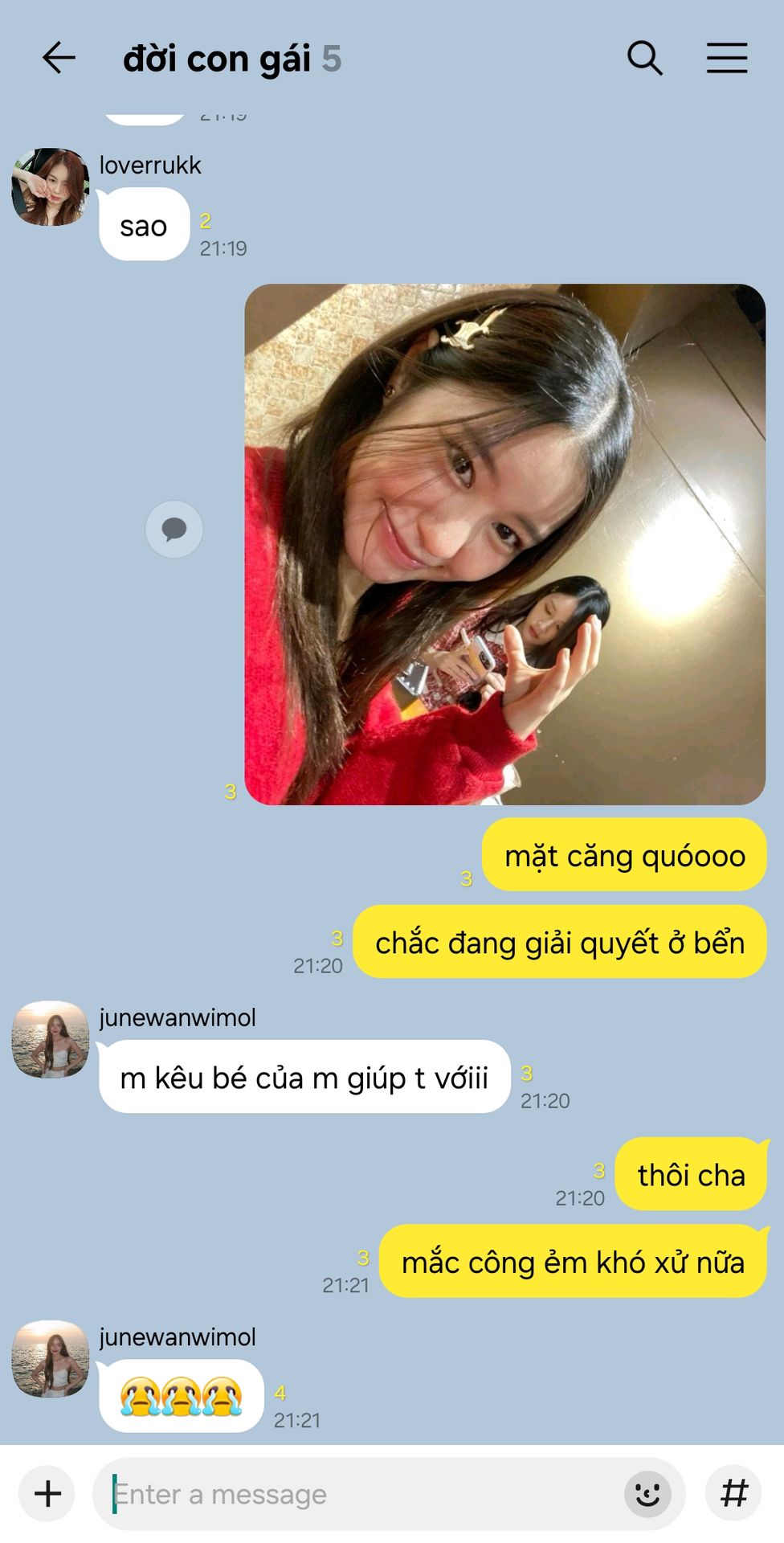The height and width of the screenshot is (1543, 784).
Task: Open the sent selfie photo
Action: [x=504, y=544]
